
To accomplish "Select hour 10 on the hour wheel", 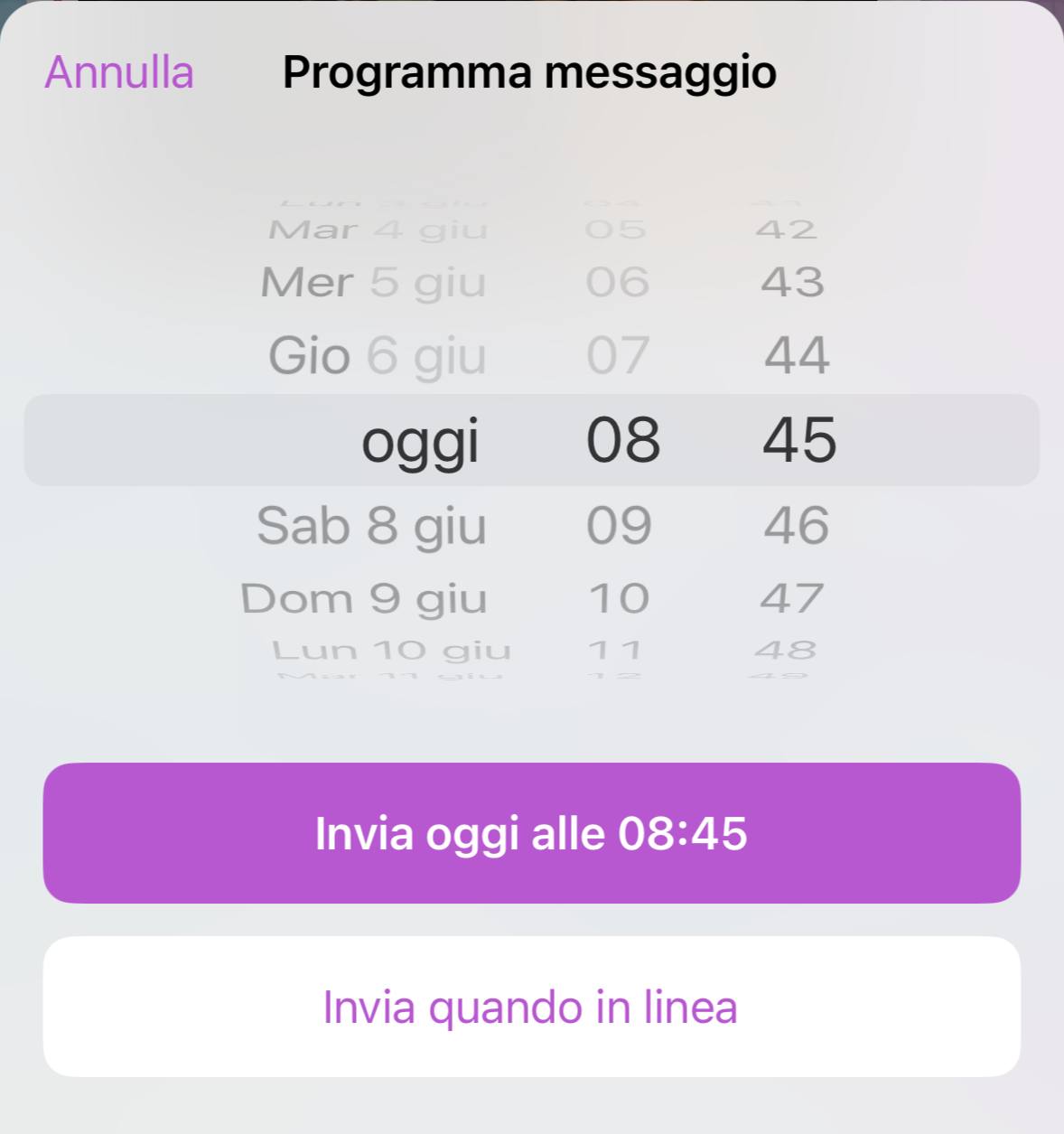I will [x=620, y=595].
